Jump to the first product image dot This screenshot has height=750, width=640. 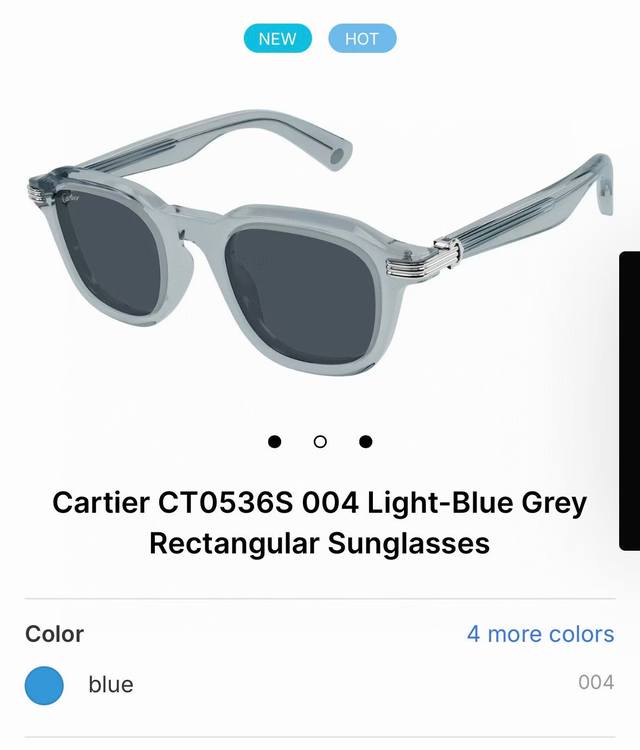(x=275, y=441)
